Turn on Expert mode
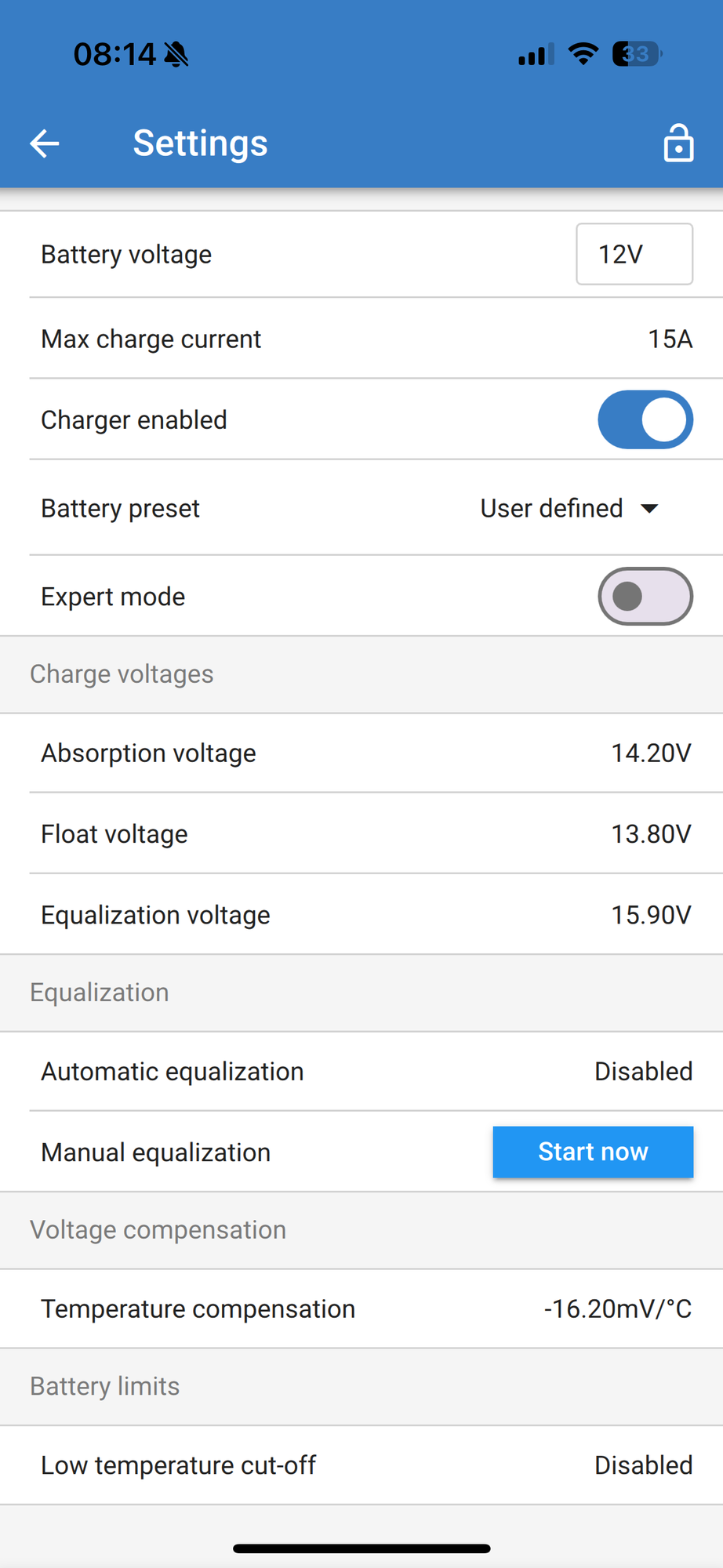 coord(645,597)
